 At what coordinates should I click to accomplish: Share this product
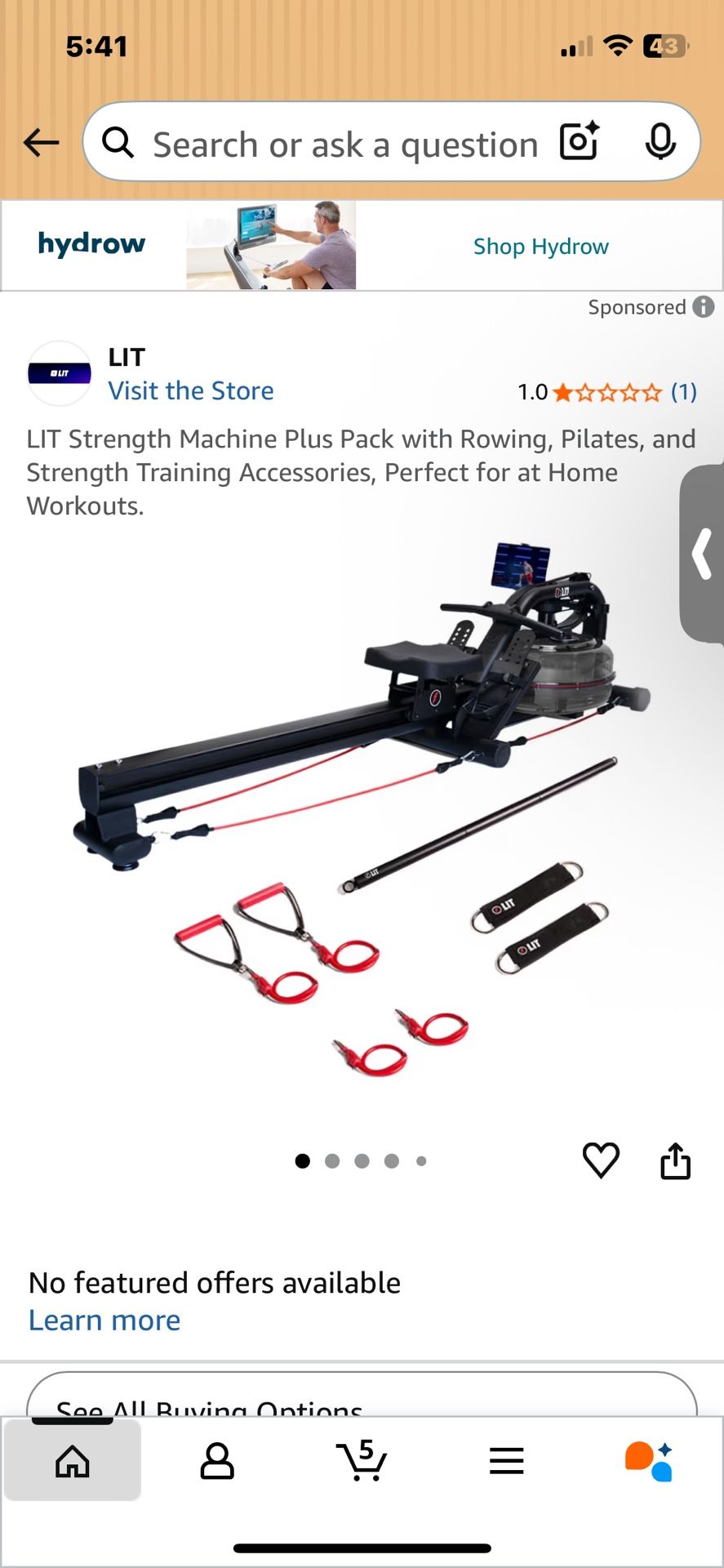(x=675, y=1160)
